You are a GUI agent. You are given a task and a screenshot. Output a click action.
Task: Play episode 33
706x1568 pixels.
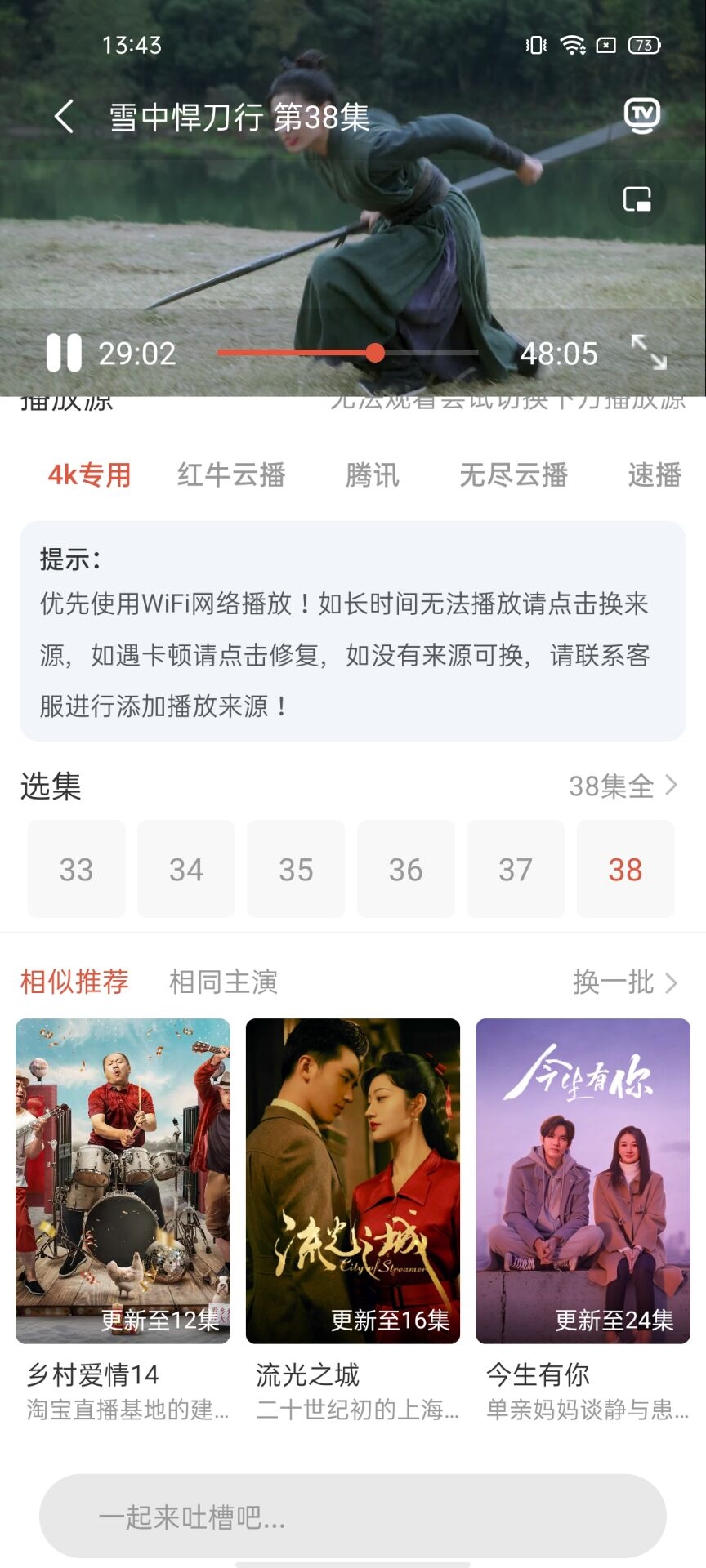pyautogui.click(x=76, y=870)
